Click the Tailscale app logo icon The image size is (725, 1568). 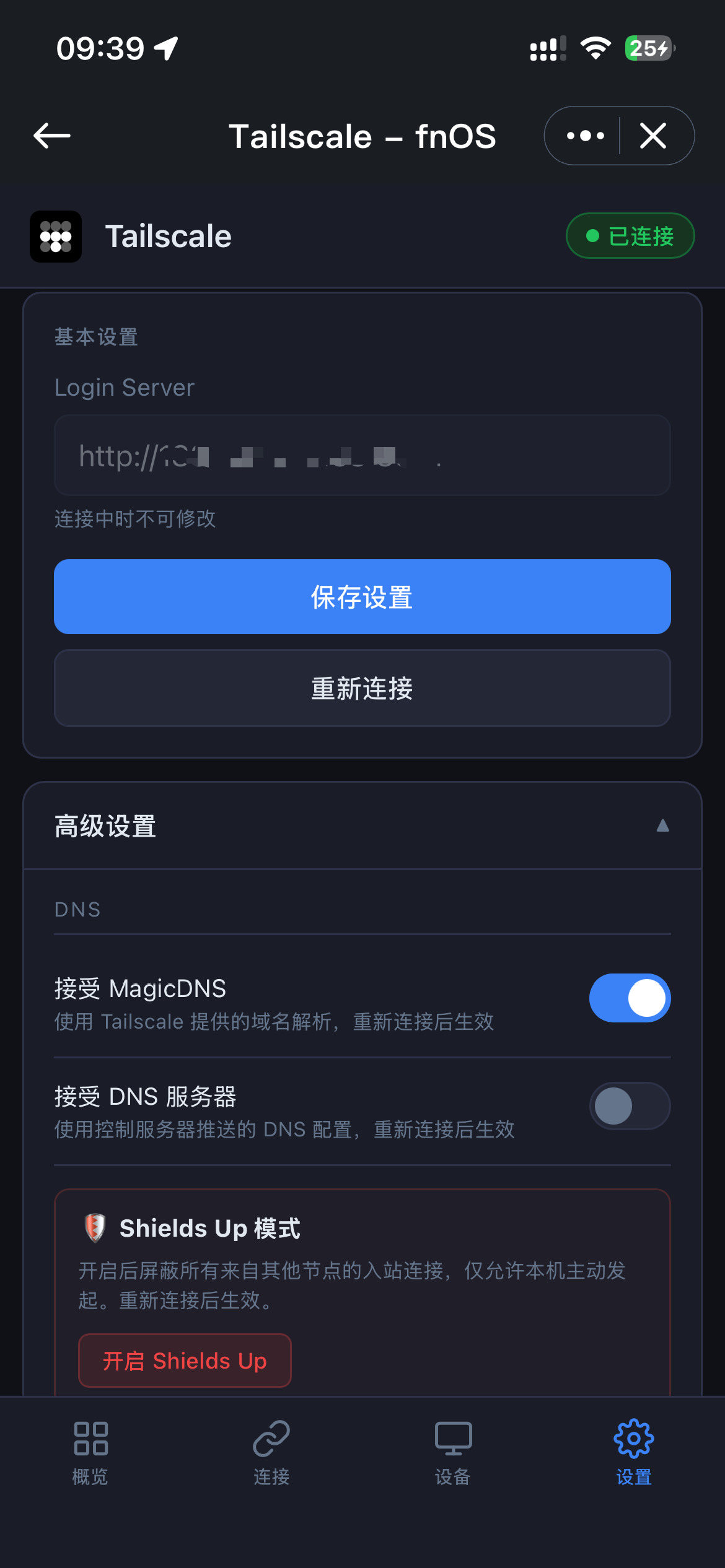[55, 237]
